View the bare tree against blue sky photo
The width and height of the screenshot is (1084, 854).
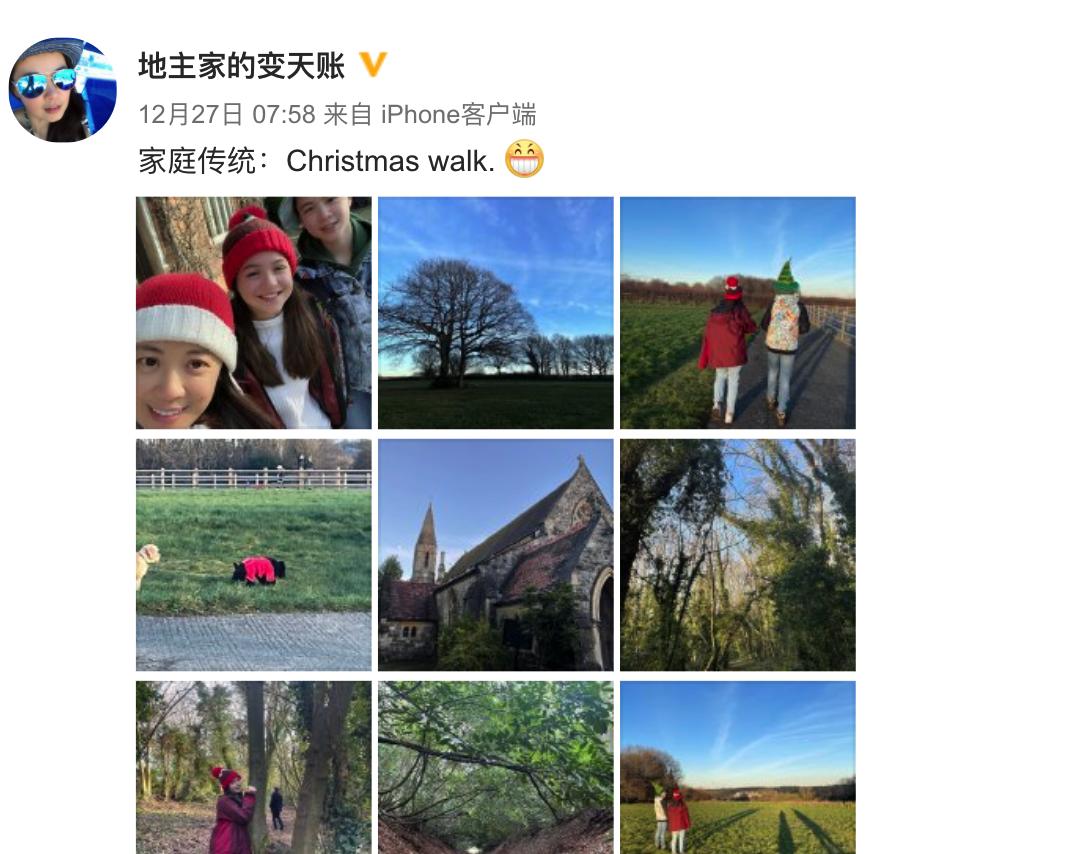(x=496, y=313)
